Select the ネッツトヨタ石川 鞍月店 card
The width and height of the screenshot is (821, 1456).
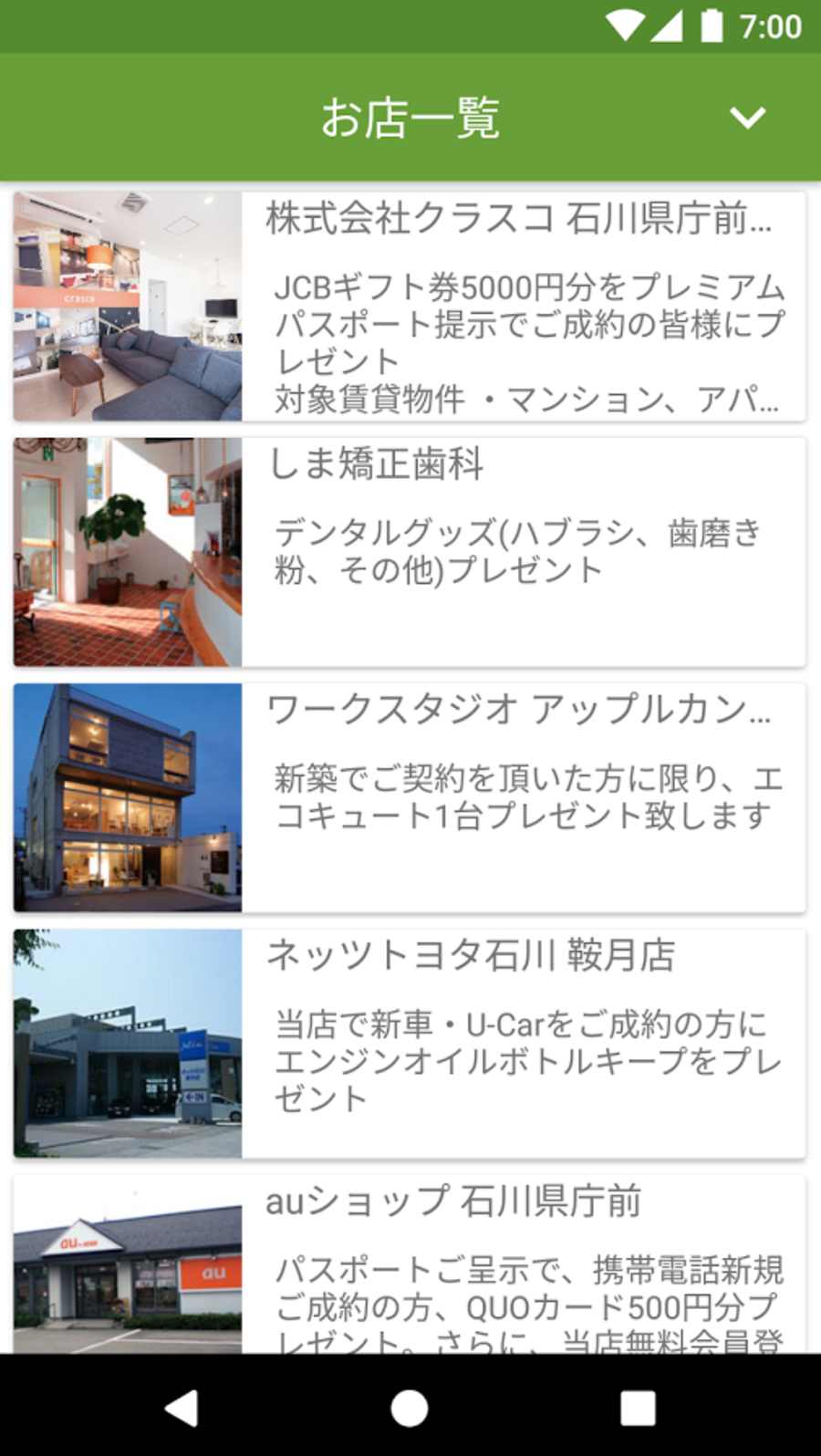click(x=410, y=1044)
